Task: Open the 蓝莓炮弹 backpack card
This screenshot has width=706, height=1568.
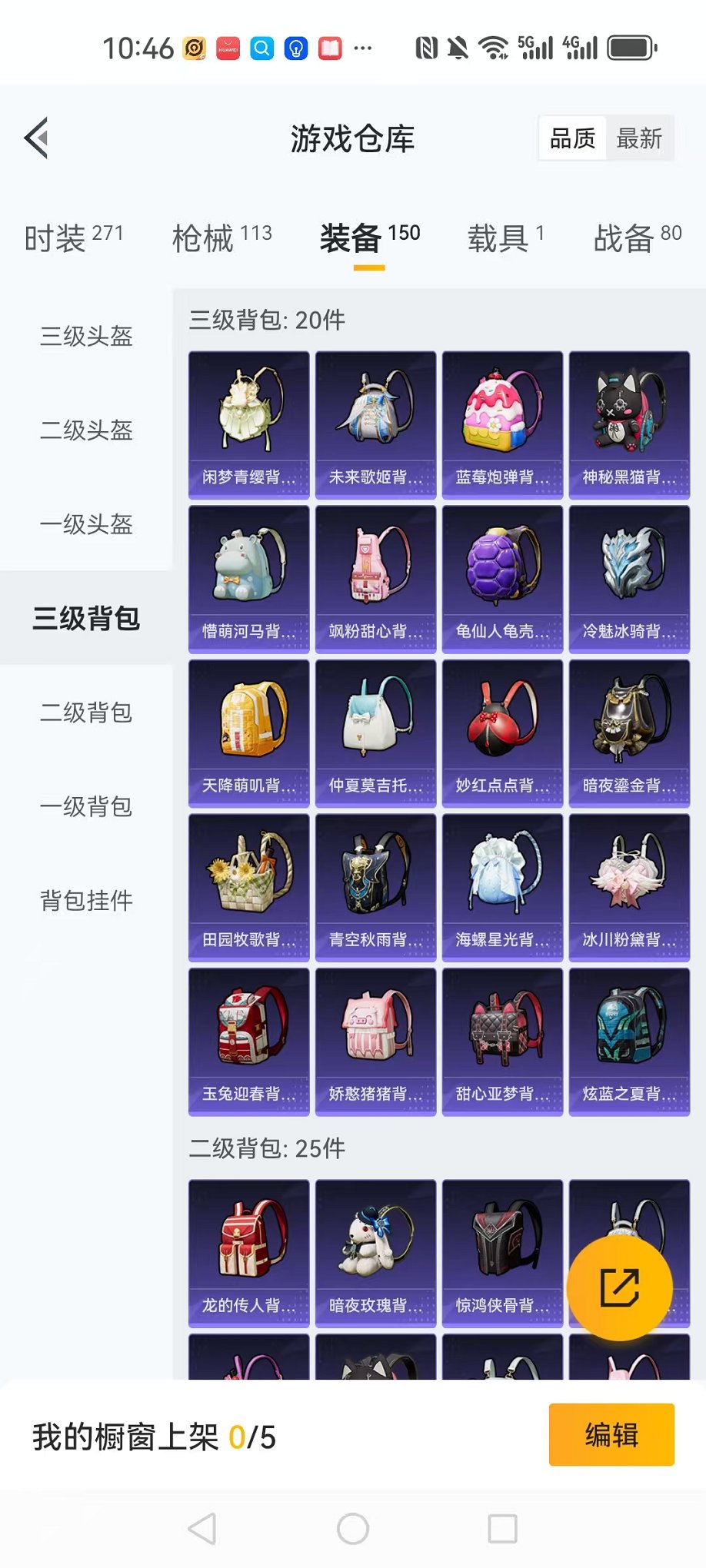Action: coord(502,425)
